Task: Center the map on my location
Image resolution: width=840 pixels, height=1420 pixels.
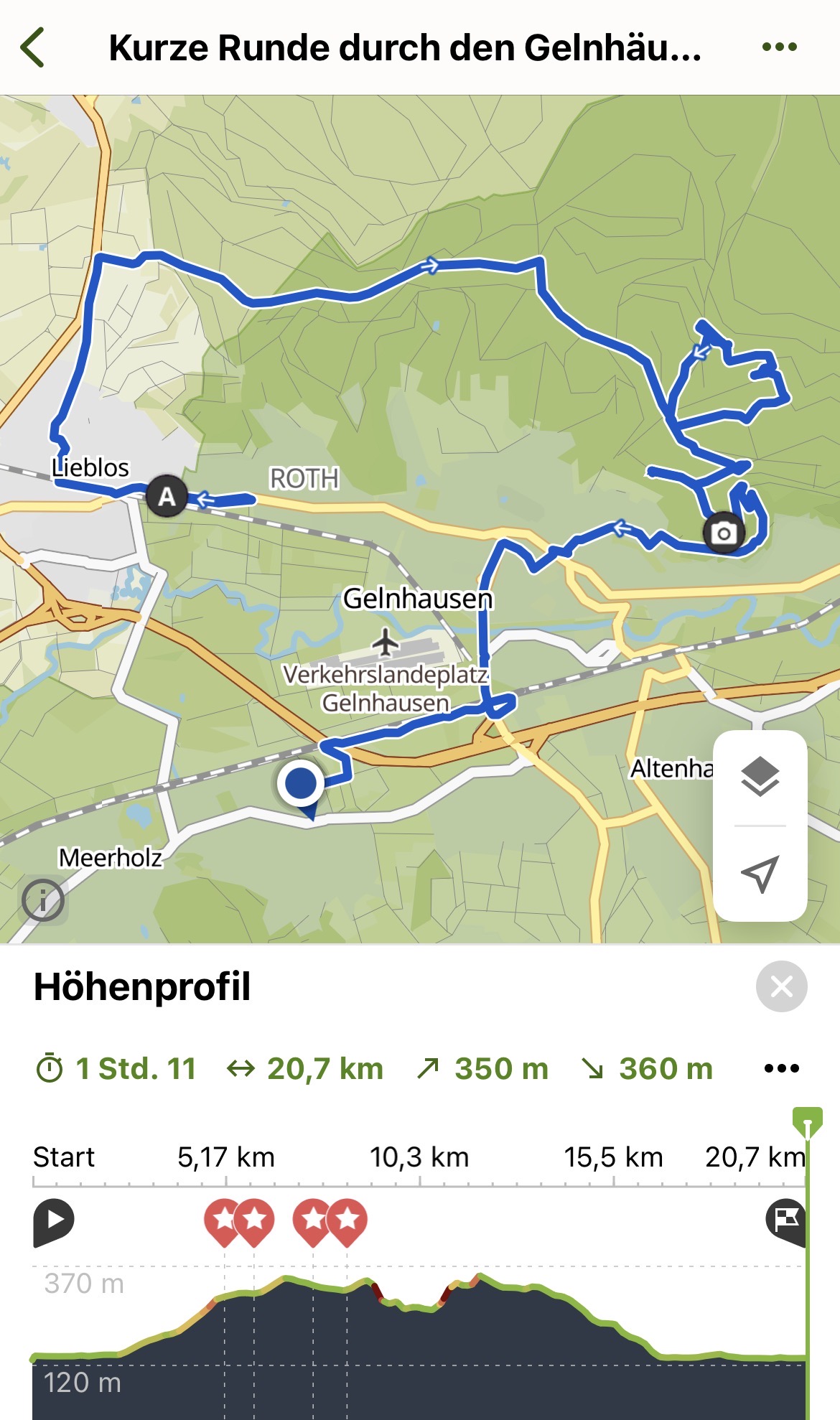Action: pyautogui.click(x=760, y=873)
